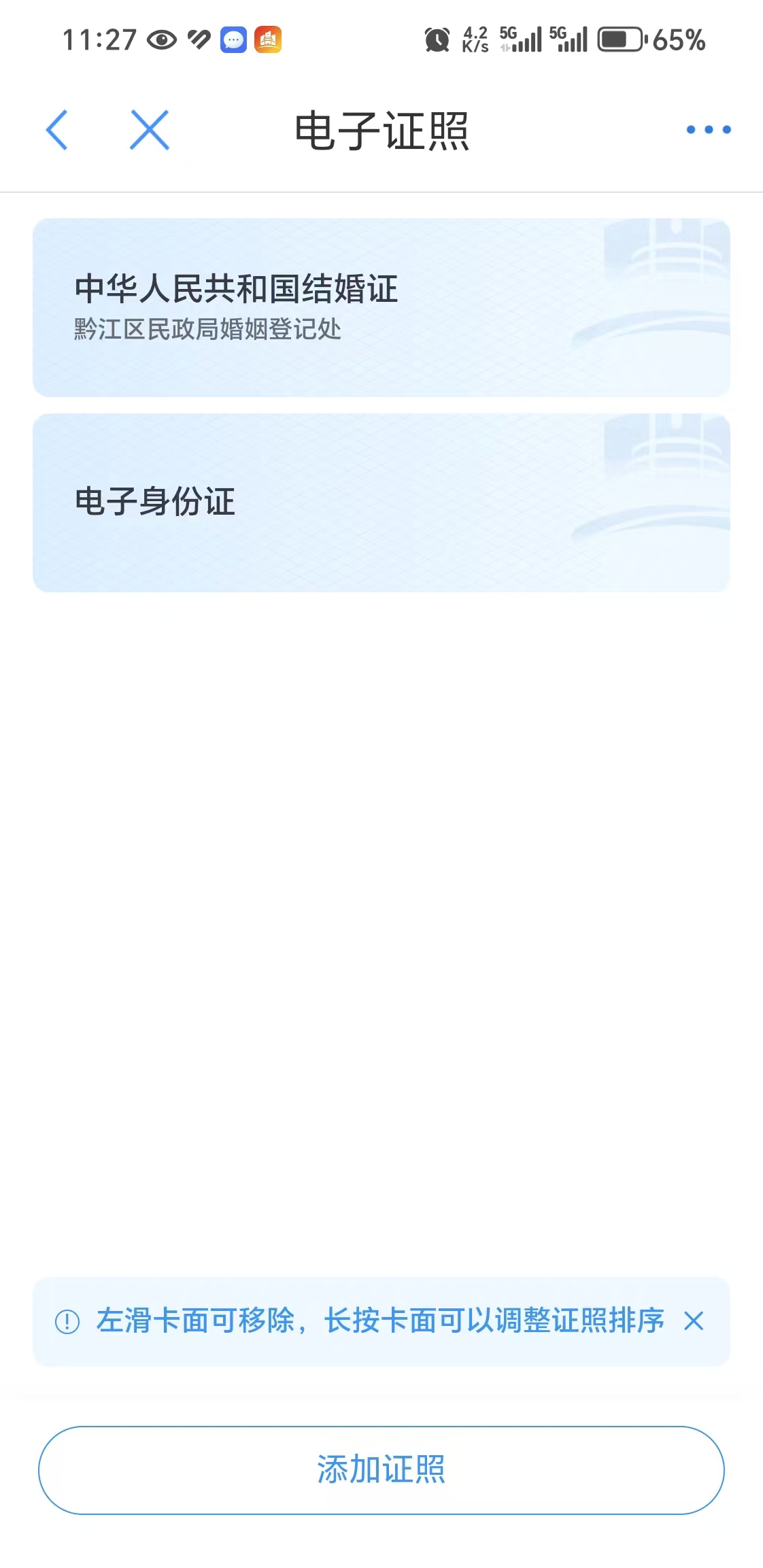Image resolution: width=763 pixels, height=1568 pixels.
Task: Open the 电子身份证 card
Action: (x=381, y=502)
